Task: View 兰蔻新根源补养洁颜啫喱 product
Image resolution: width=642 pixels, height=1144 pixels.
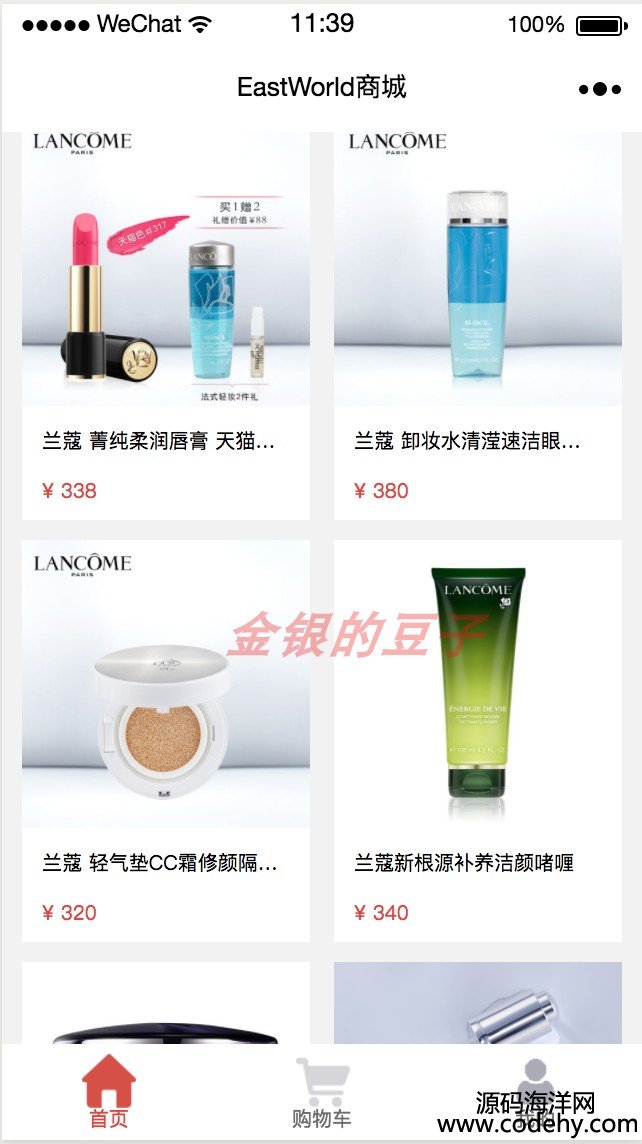Action: tap(478, 740)
